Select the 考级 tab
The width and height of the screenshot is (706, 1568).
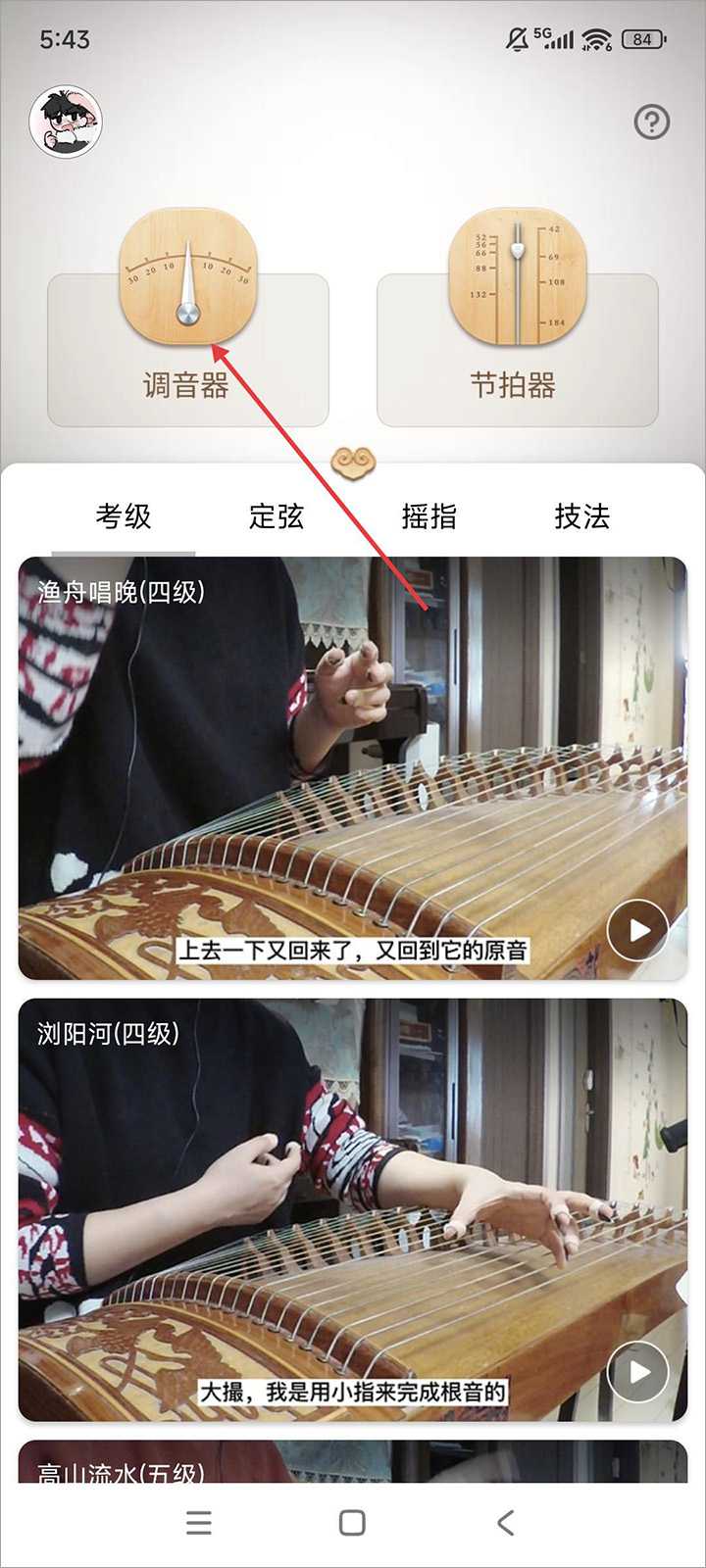(124, 516)
